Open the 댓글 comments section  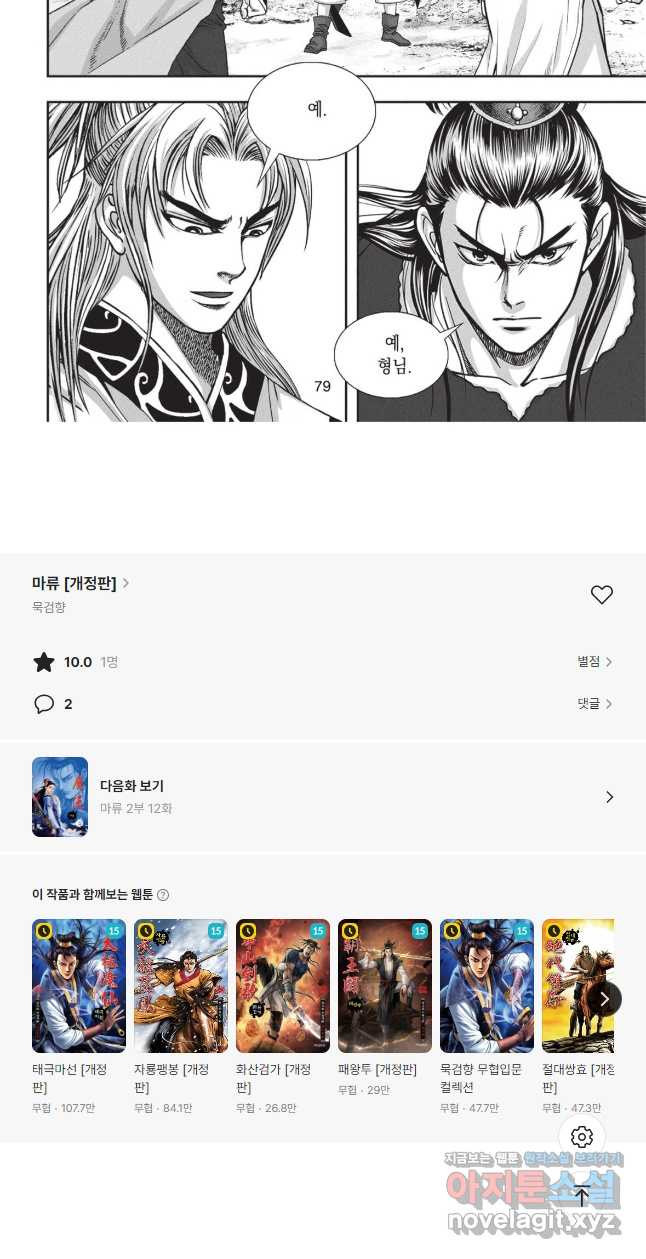pyautogui.click(x=594, y=704)
